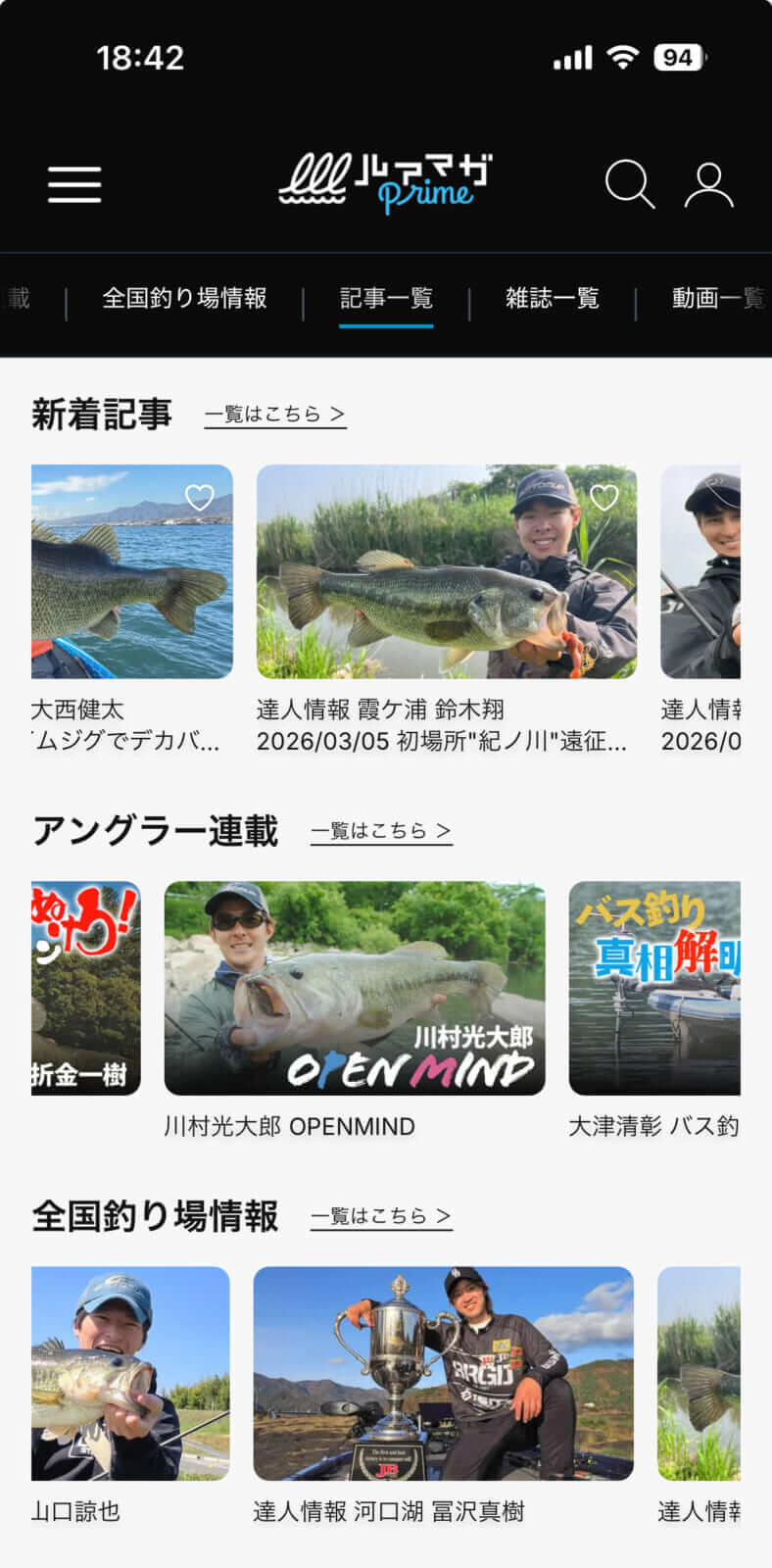
Task: Open the 川村光大郎 OPENMIND series
Action: coord(355,988)
